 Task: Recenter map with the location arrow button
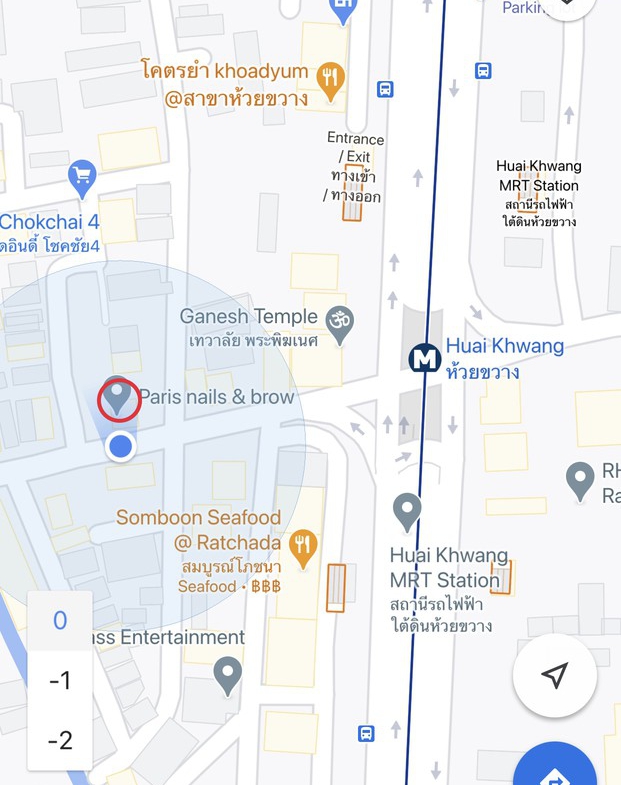[555, 676]
